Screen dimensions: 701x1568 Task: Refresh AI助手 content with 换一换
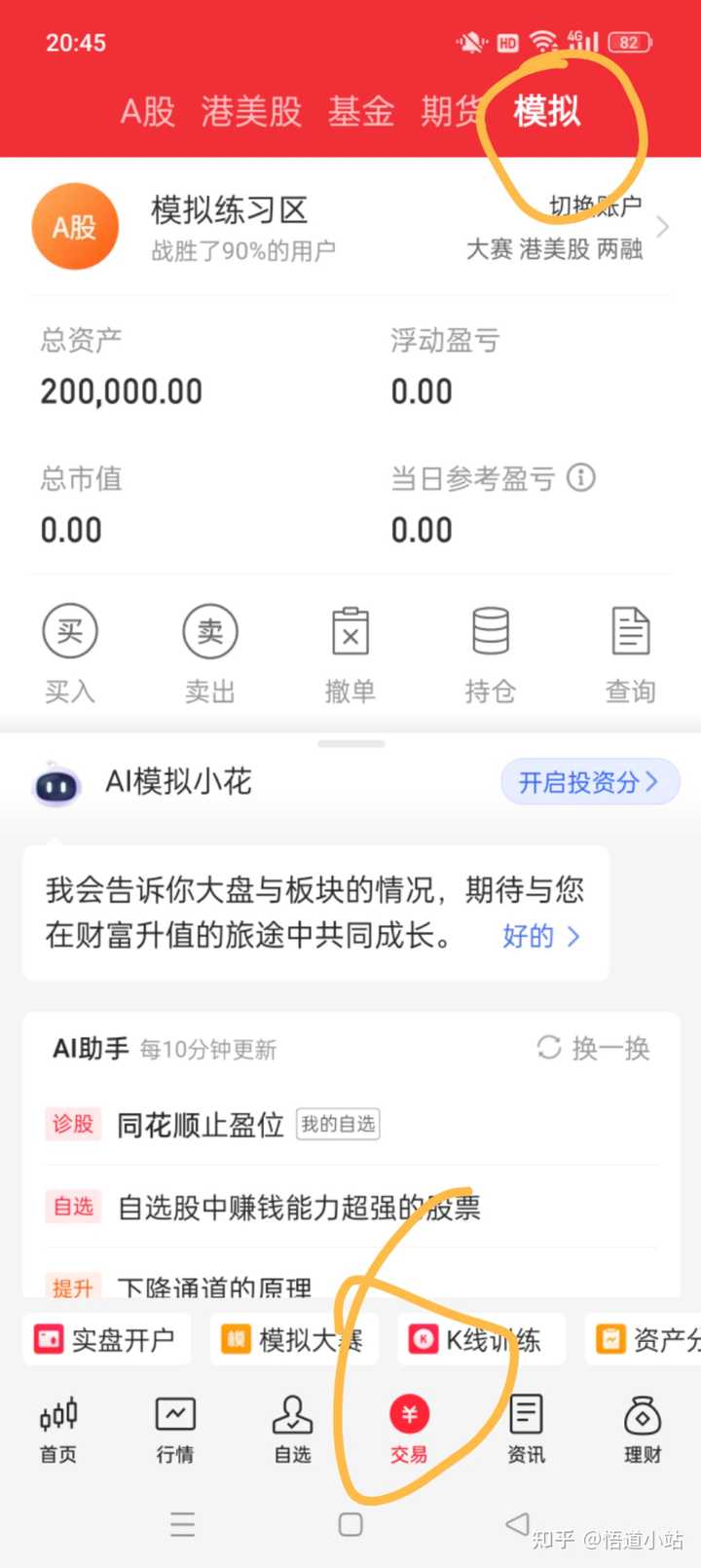pos(592,1048)
